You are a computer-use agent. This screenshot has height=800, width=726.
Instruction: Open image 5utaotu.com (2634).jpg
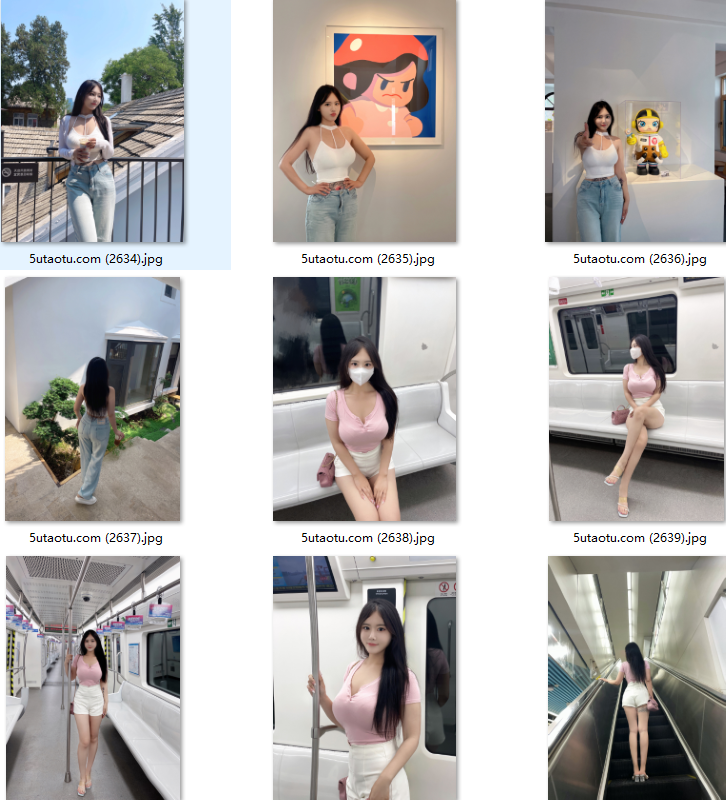pyautogui.click(x=94, y=122)
